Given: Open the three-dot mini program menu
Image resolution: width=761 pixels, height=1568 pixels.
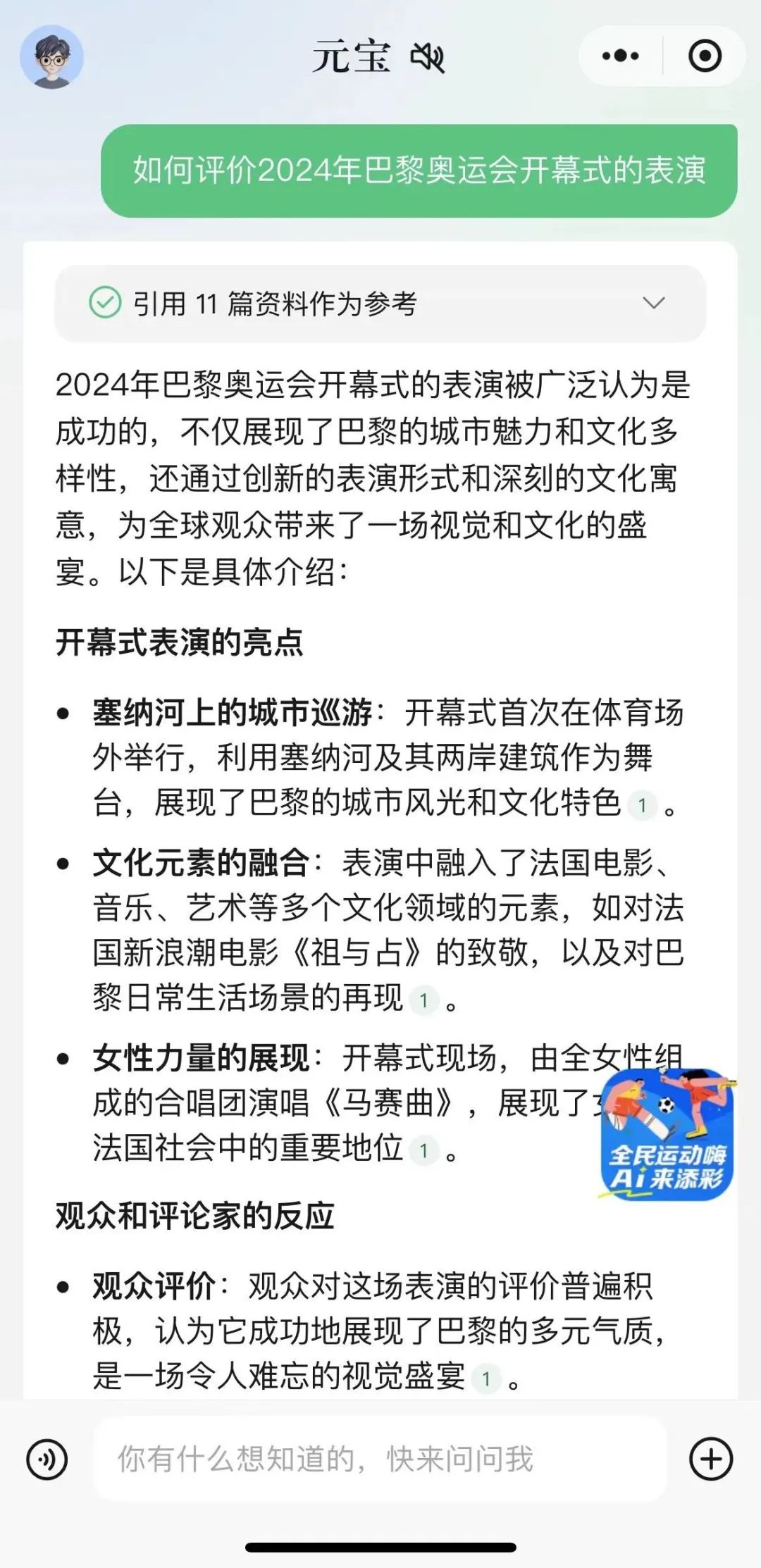Looking at the screenshot, I should (620, 56).
